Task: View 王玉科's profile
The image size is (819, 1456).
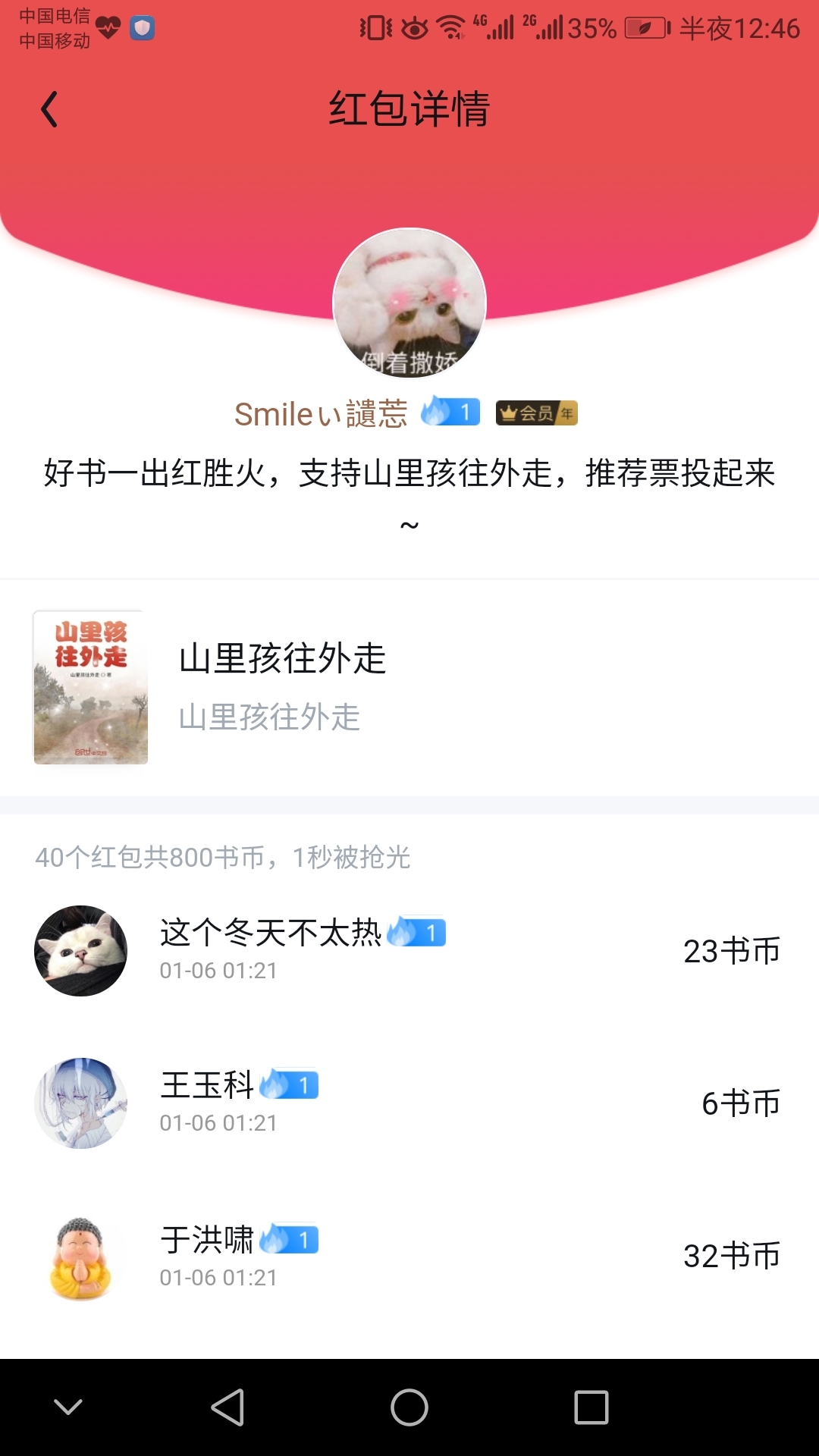Action: point(80,1103)
